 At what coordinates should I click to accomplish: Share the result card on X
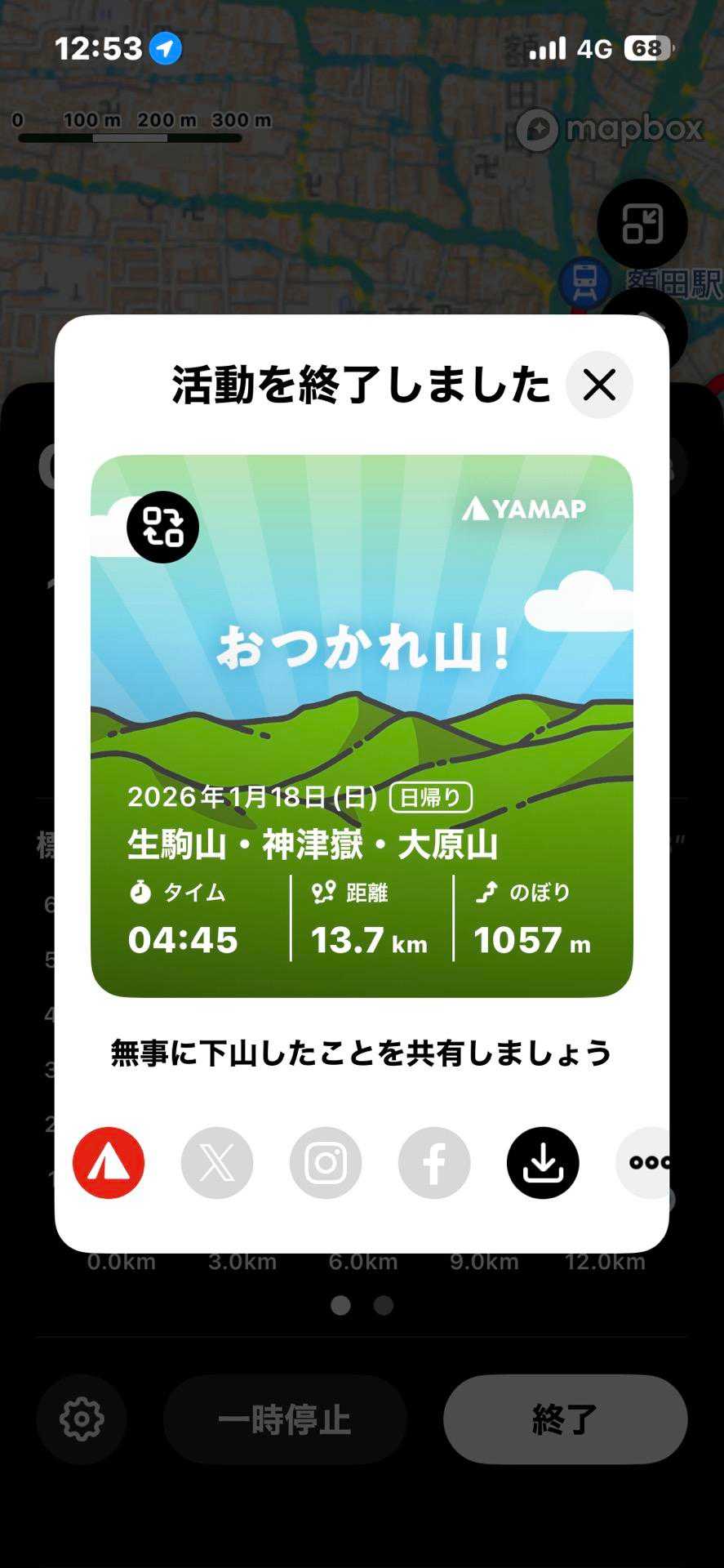click(217, 1163)
